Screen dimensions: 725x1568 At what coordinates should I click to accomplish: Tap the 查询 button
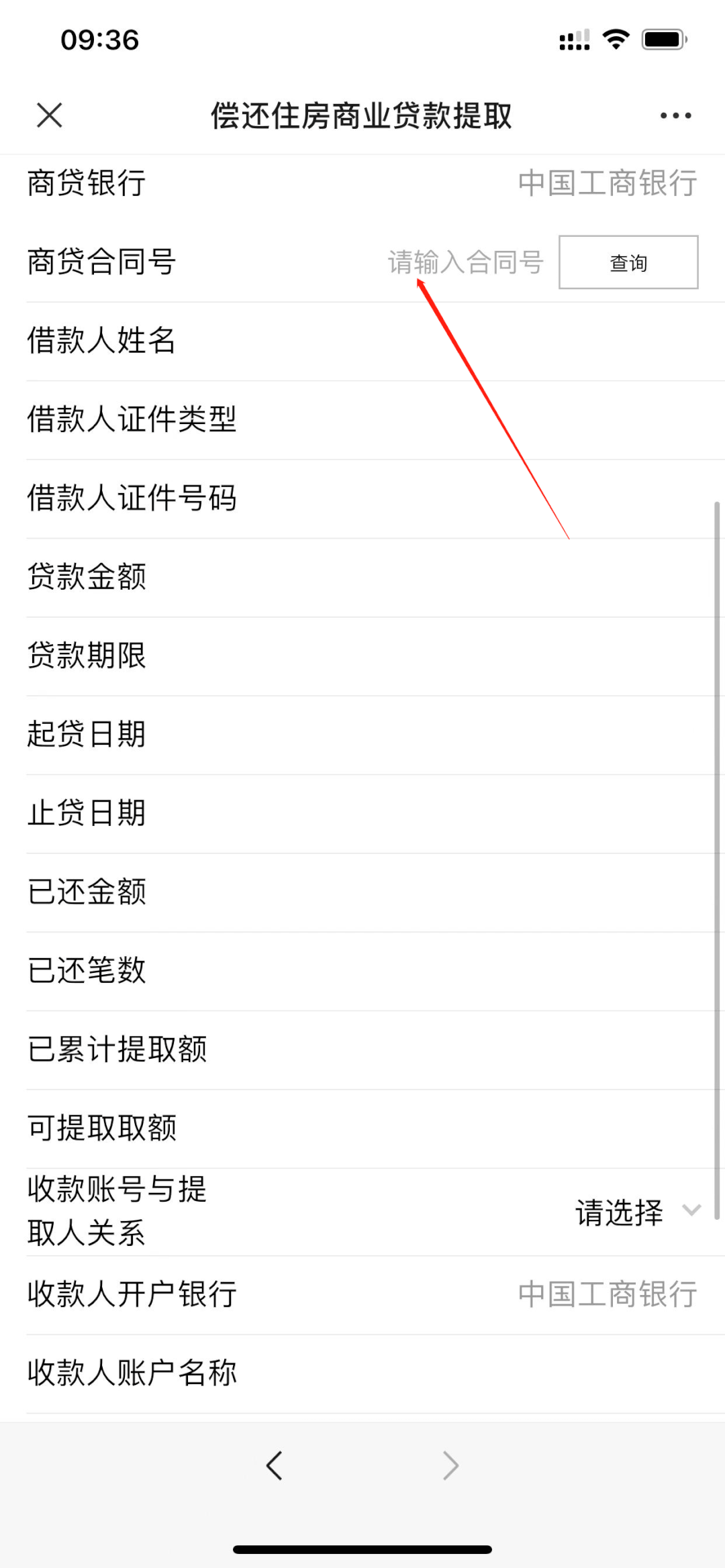(x=628, y=262)
